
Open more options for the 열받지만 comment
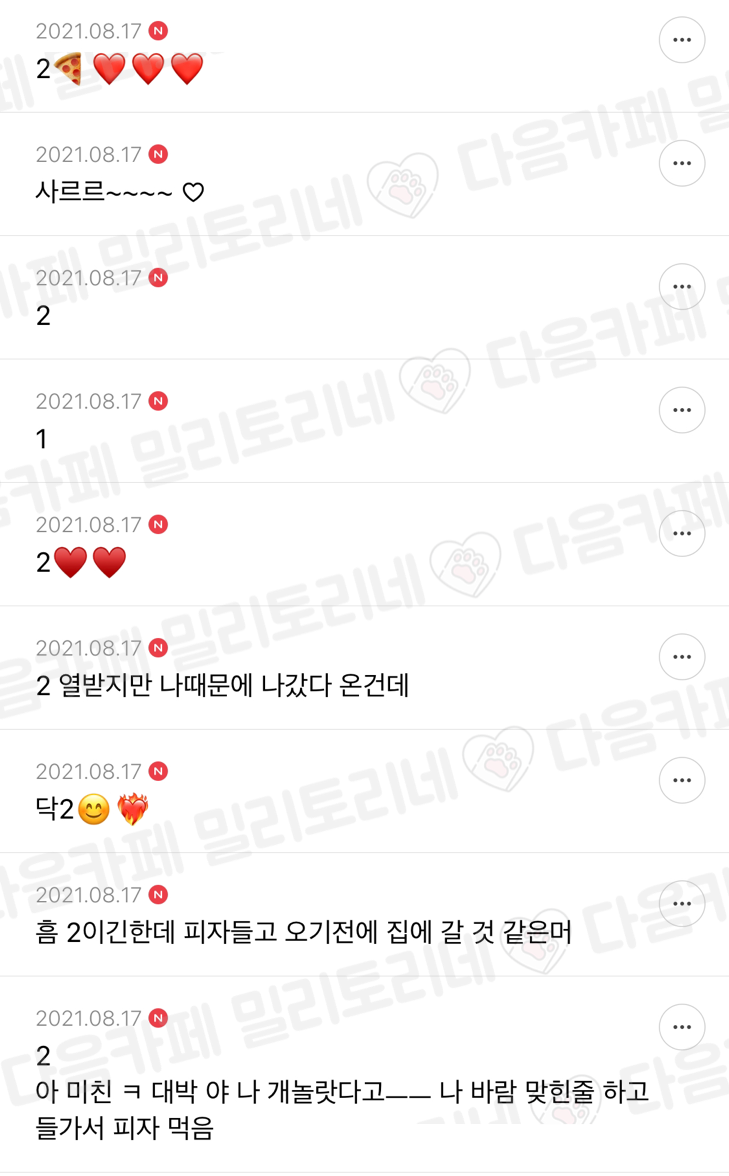(x=682, y=656)
